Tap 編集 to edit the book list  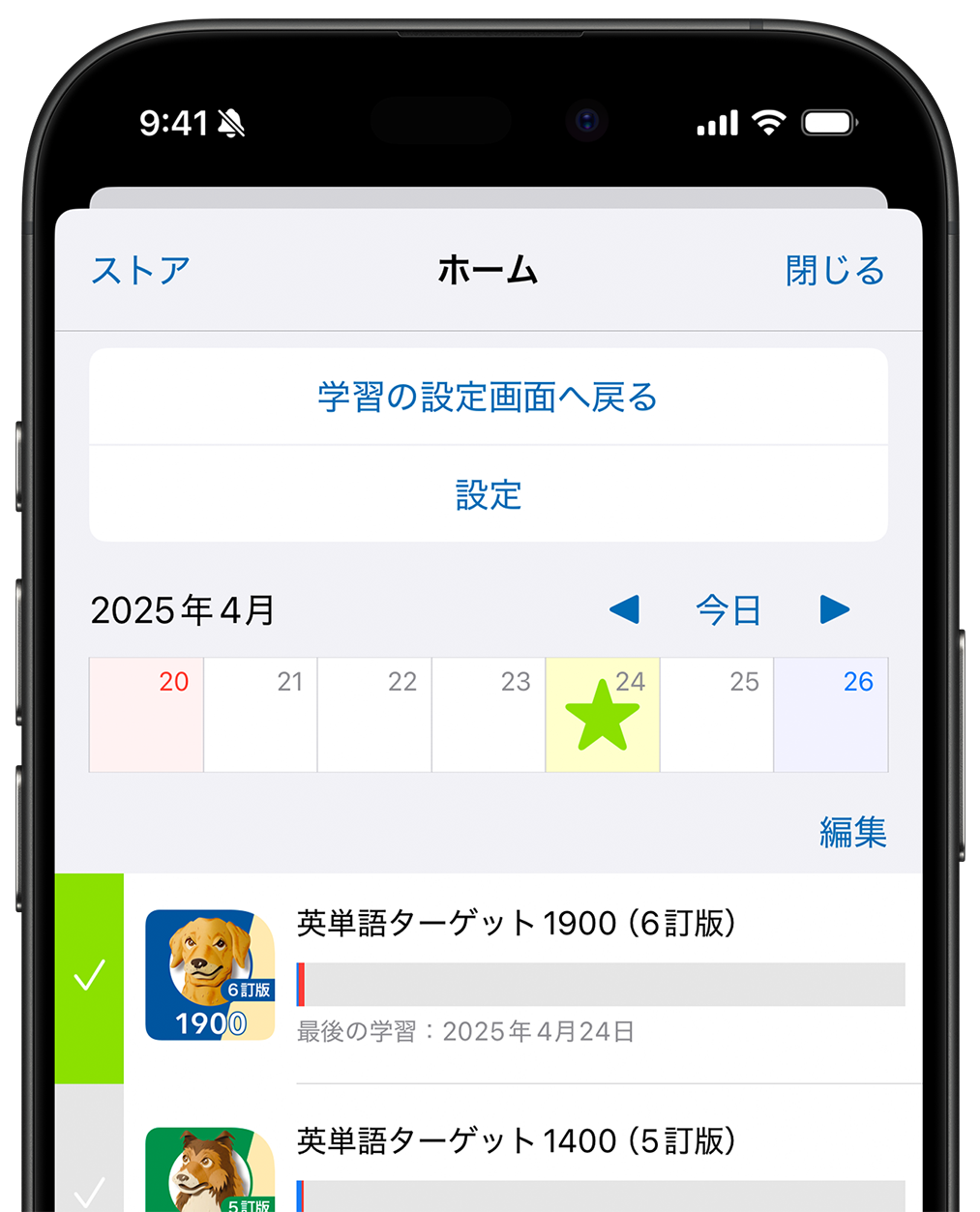coord(852,832)
